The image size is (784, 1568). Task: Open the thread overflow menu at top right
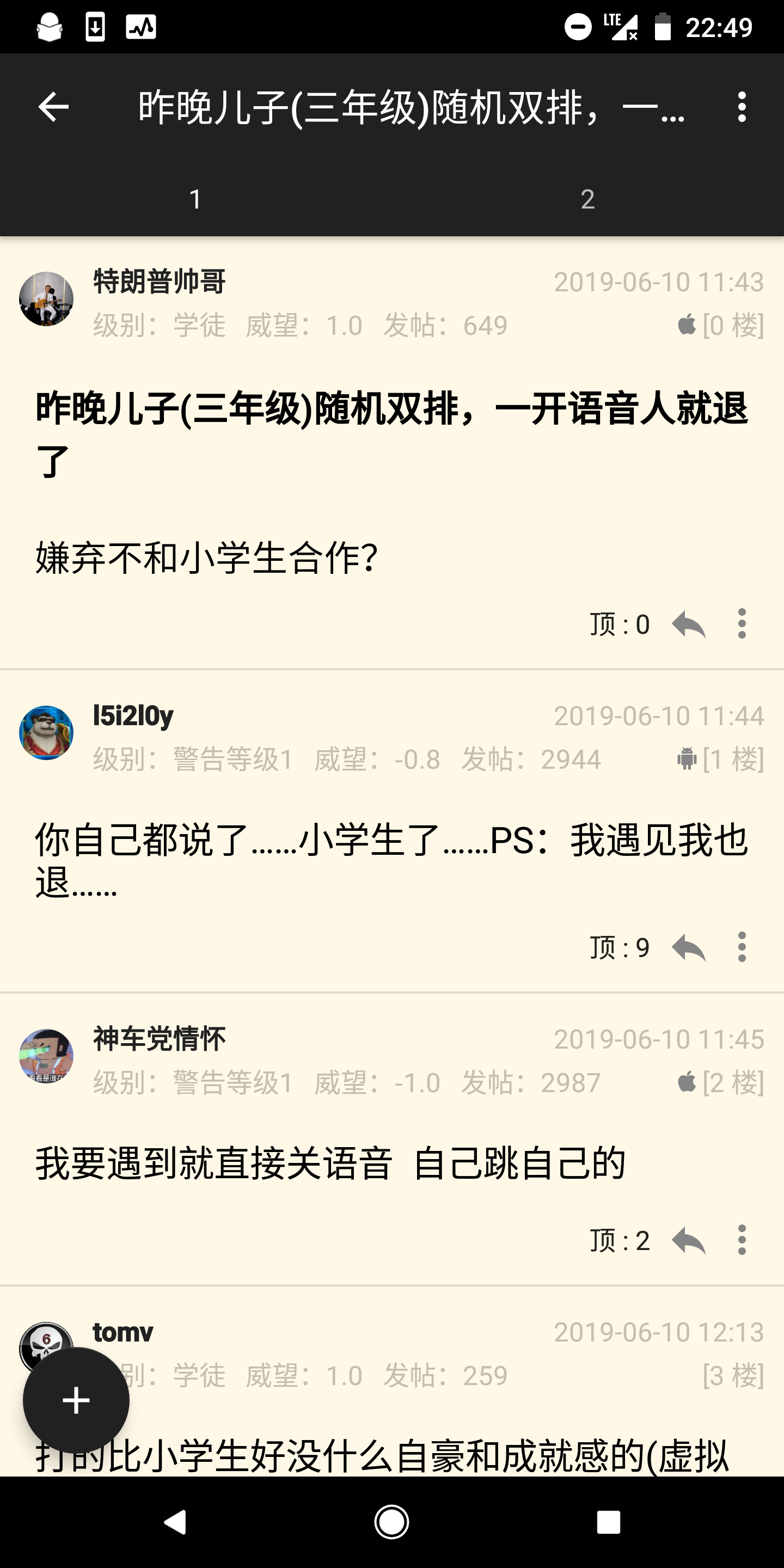click(x=742, y=109)
